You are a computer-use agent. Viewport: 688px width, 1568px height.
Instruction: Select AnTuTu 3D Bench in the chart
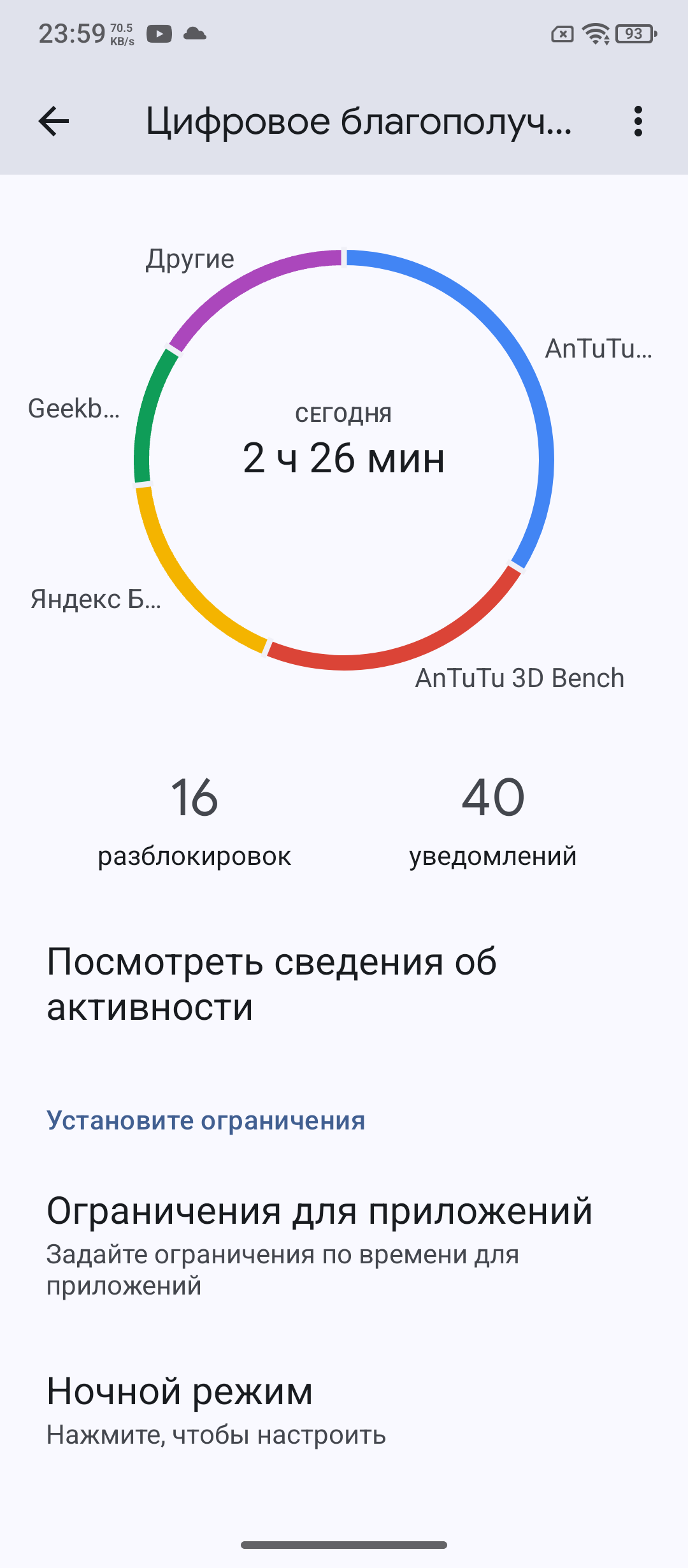point(519,678)
